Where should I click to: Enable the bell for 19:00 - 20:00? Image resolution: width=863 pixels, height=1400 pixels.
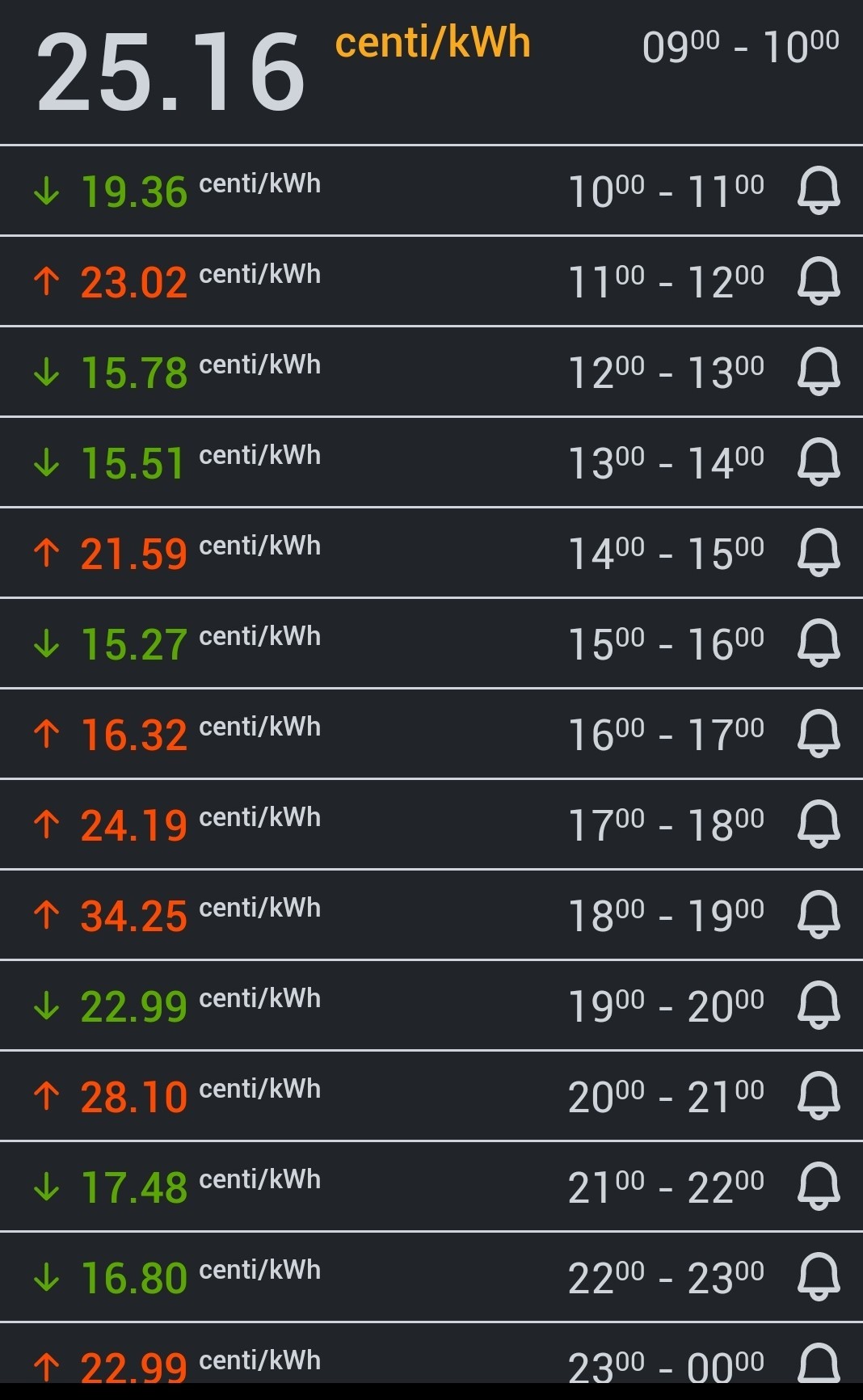(x=819, y=1006)
